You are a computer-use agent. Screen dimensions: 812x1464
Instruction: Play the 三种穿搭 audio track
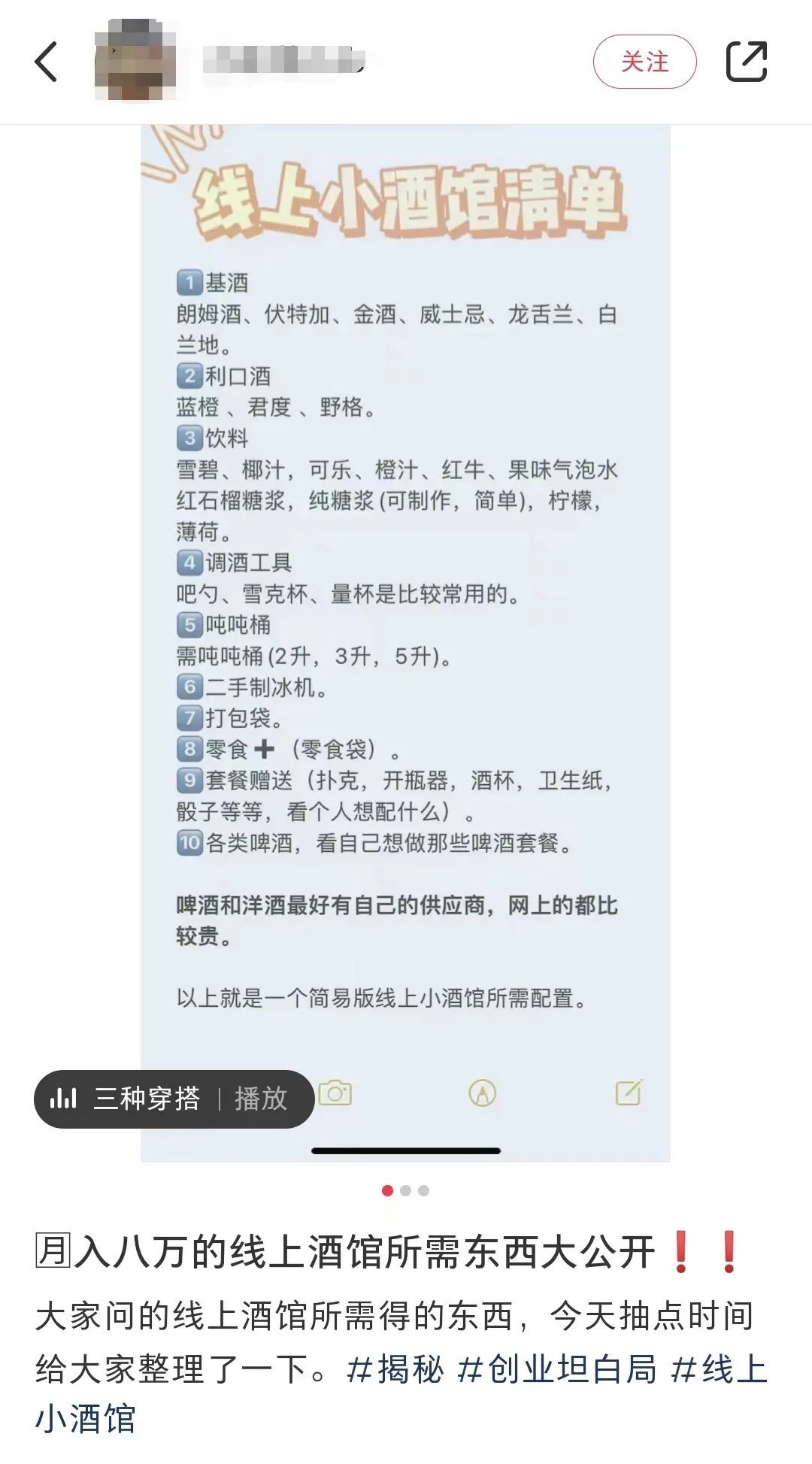pos(259,1099)
